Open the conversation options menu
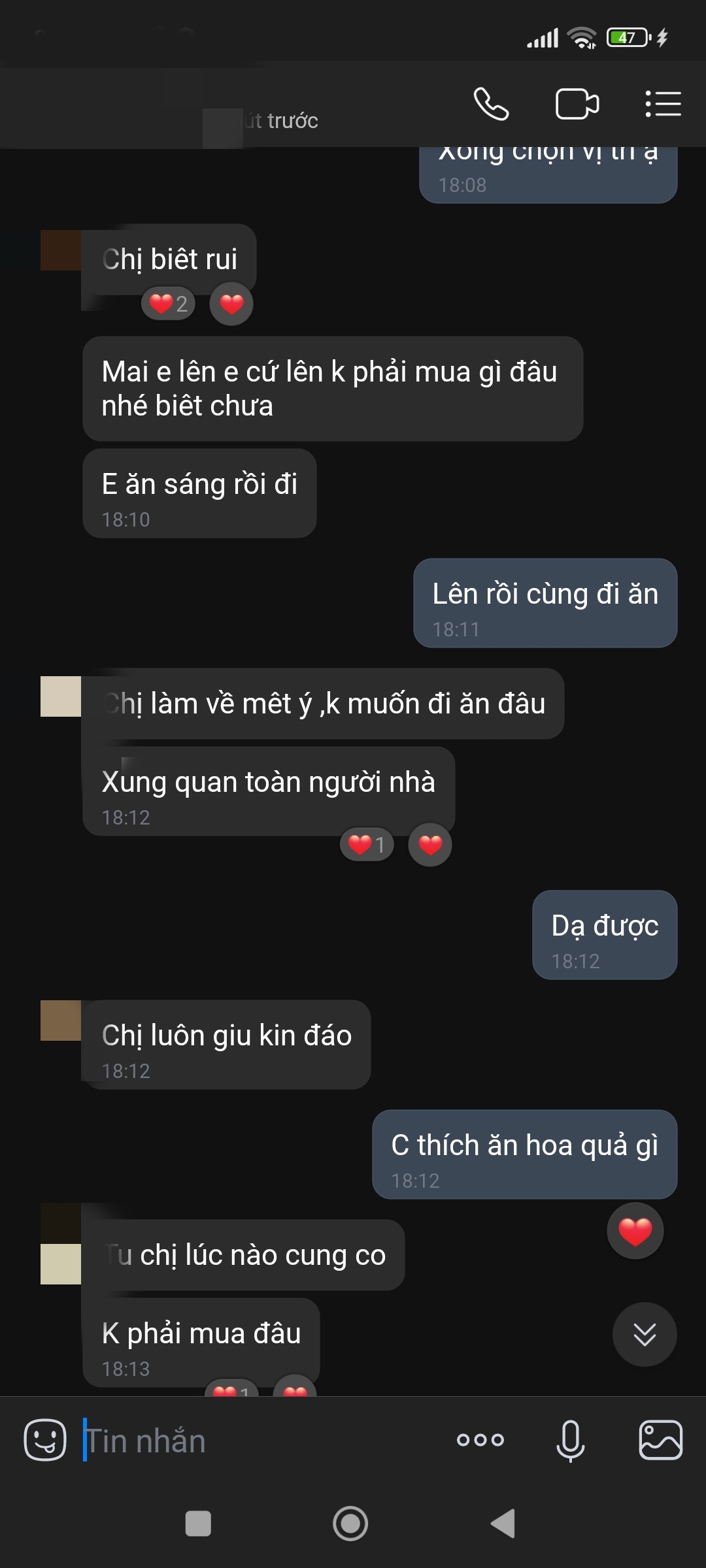This screenshot has height=1568, width=706. (663, 104)
